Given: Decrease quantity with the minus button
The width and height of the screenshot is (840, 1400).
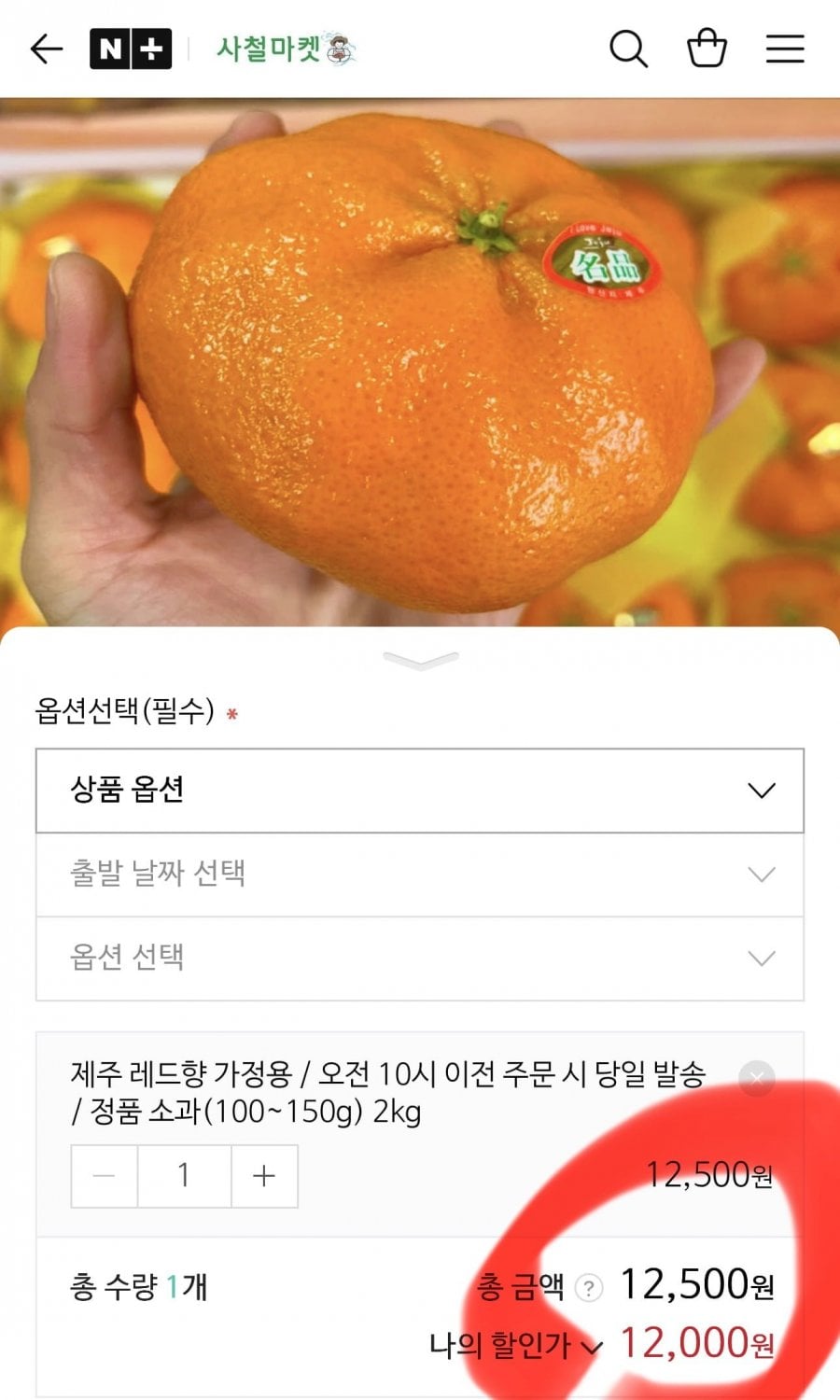Looking at the screenshot, I should pos(105,1176).
